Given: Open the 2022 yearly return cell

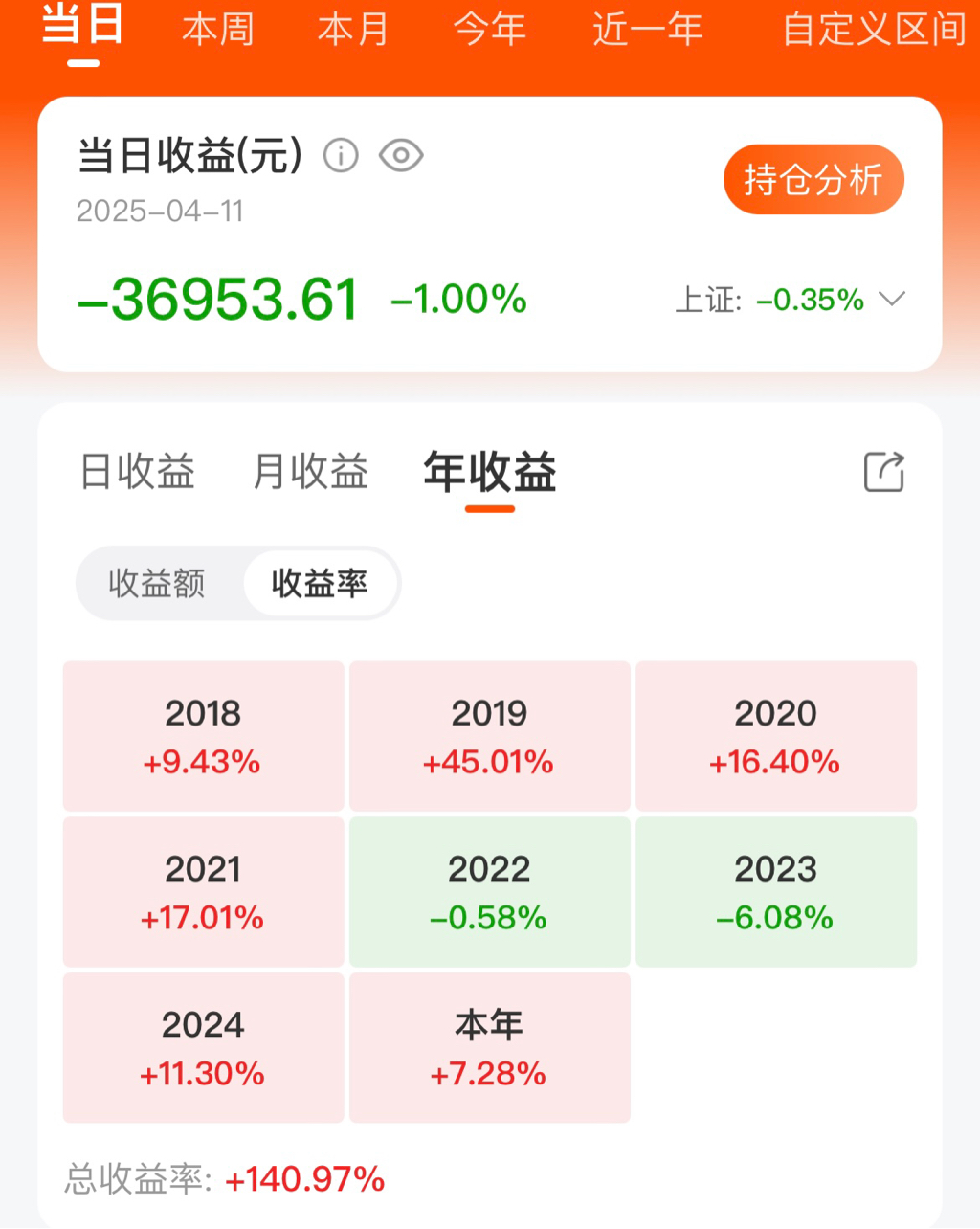Looking at the screenshot, I should coord(489,891).
